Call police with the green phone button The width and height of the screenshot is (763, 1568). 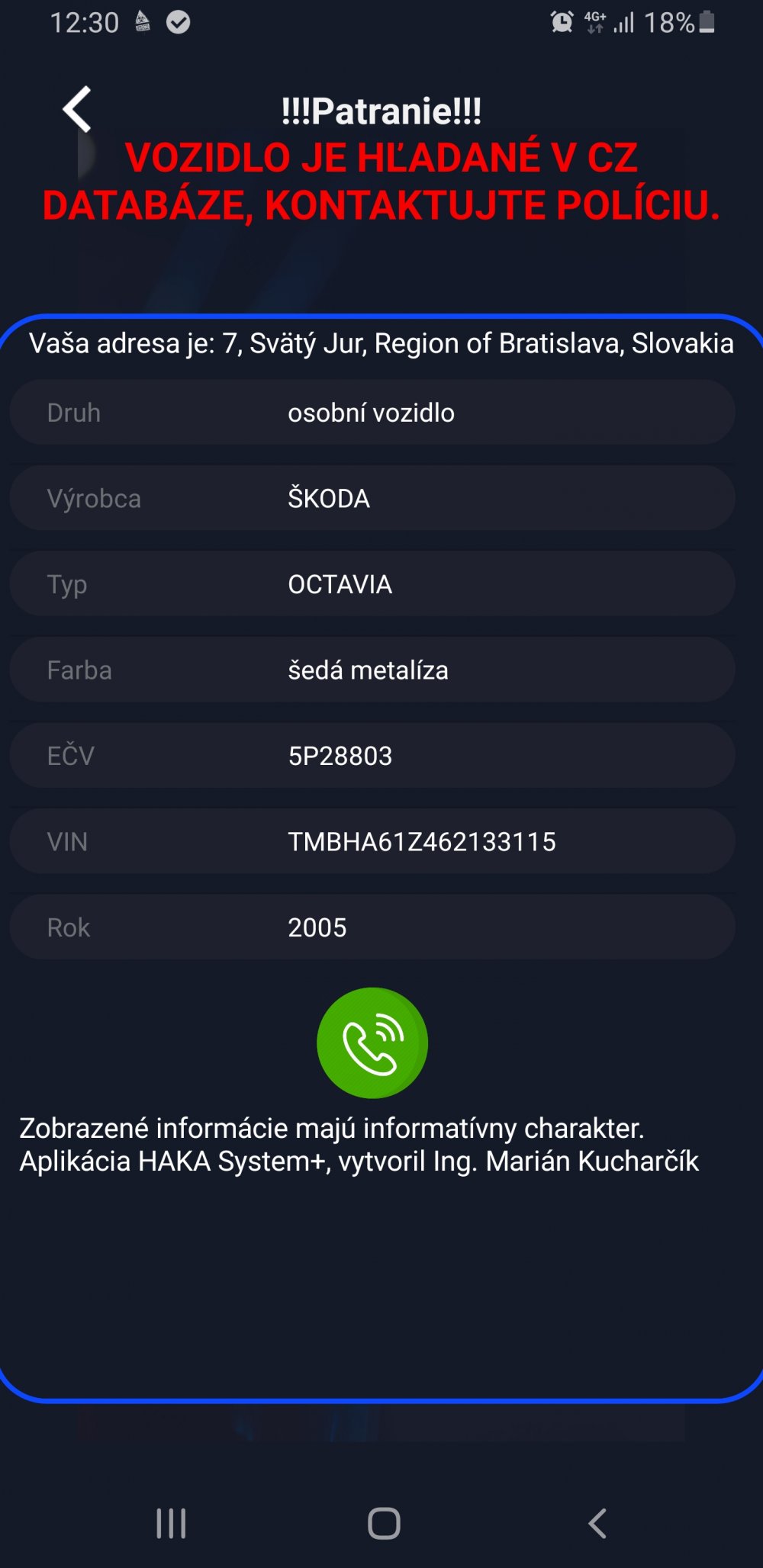[372, 1043]
